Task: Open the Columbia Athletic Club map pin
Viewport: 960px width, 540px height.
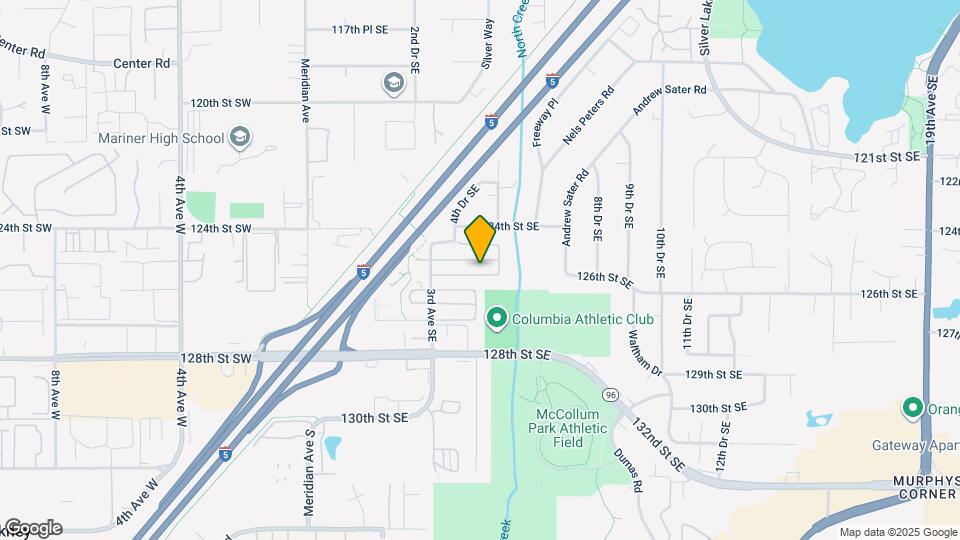Action: click(497, 318)
